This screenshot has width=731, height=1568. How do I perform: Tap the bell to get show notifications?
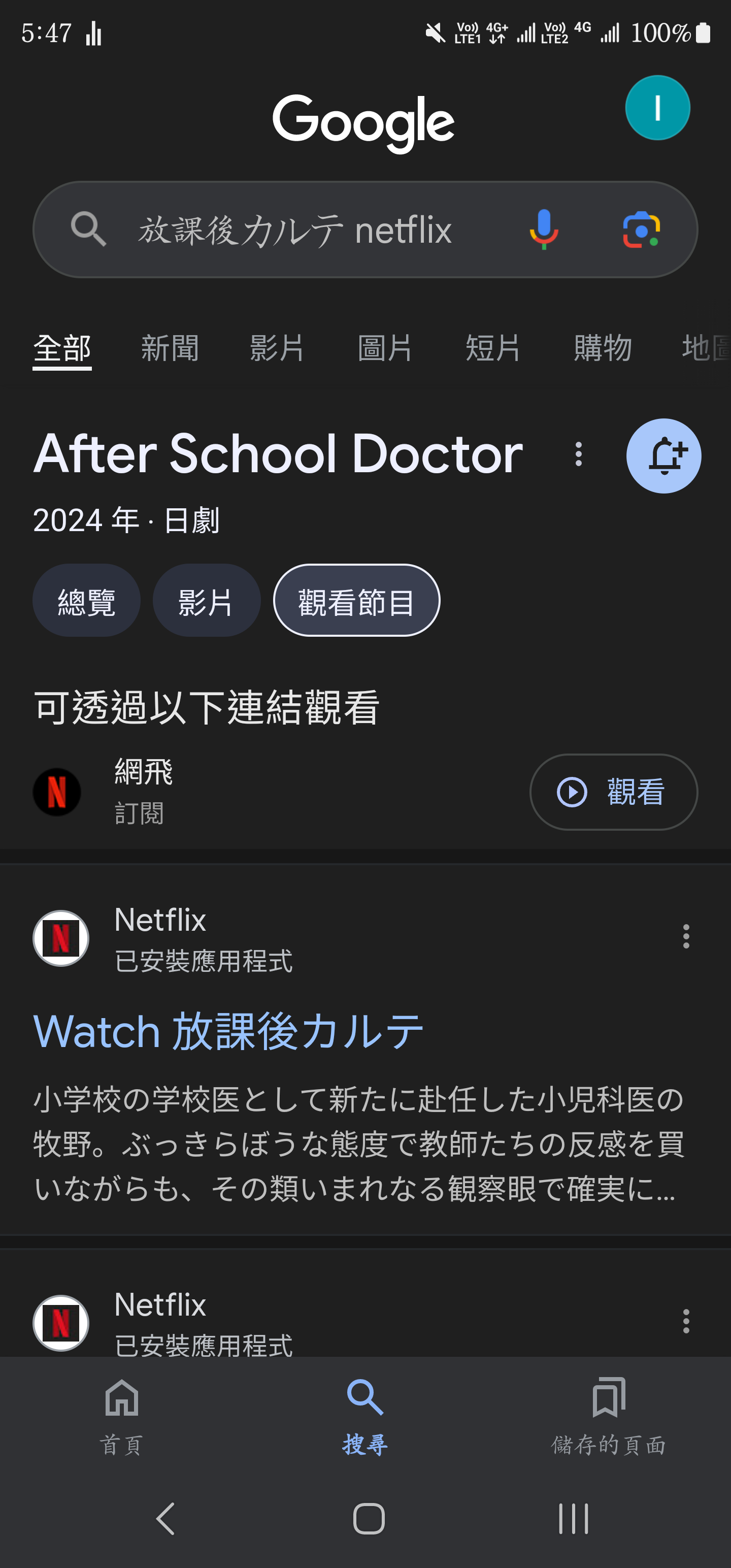click(663, 455)
